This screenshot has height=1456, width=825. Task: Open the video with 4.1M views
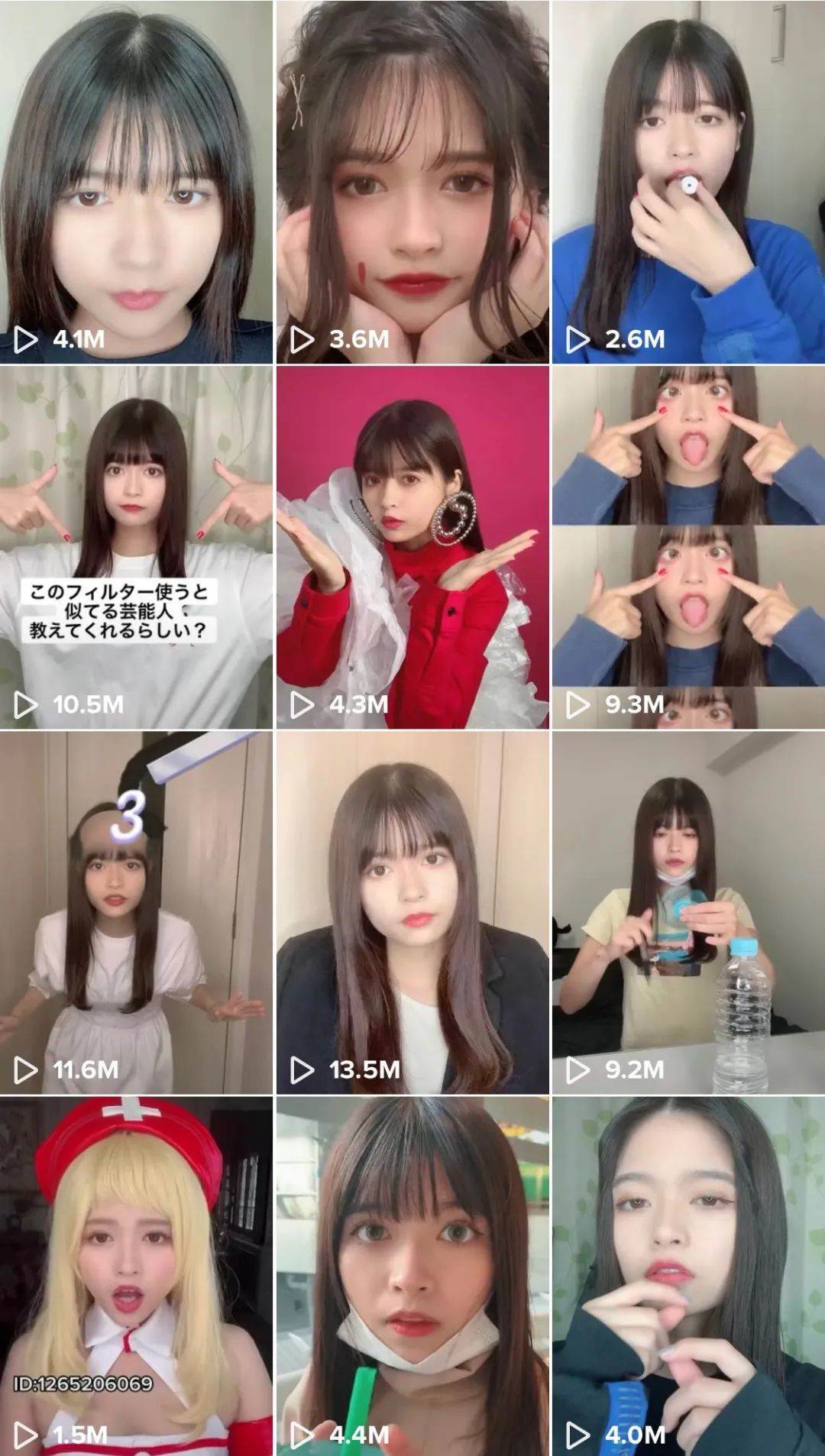click(x=136, y=182)
